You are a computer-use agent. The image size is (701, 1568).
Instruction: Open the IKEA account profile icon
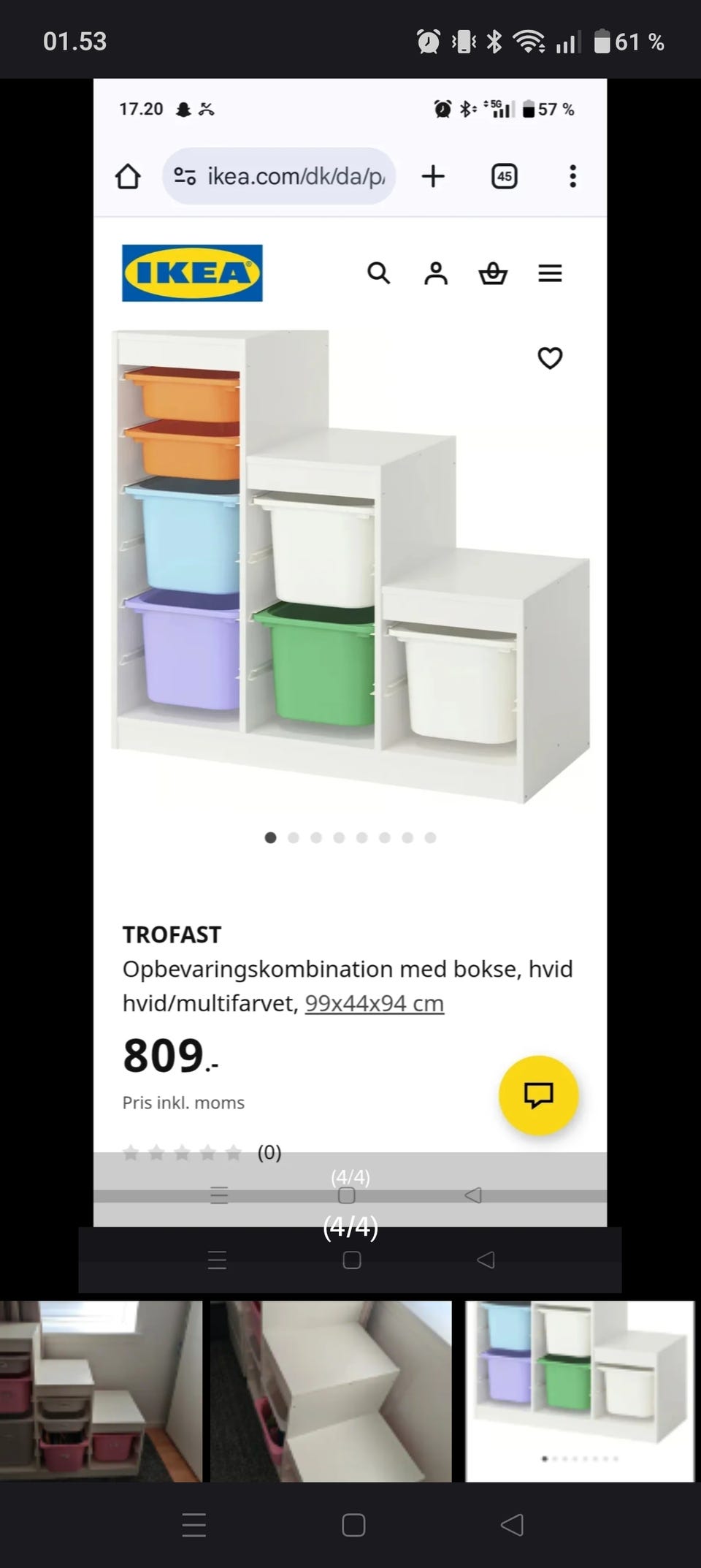435,274
